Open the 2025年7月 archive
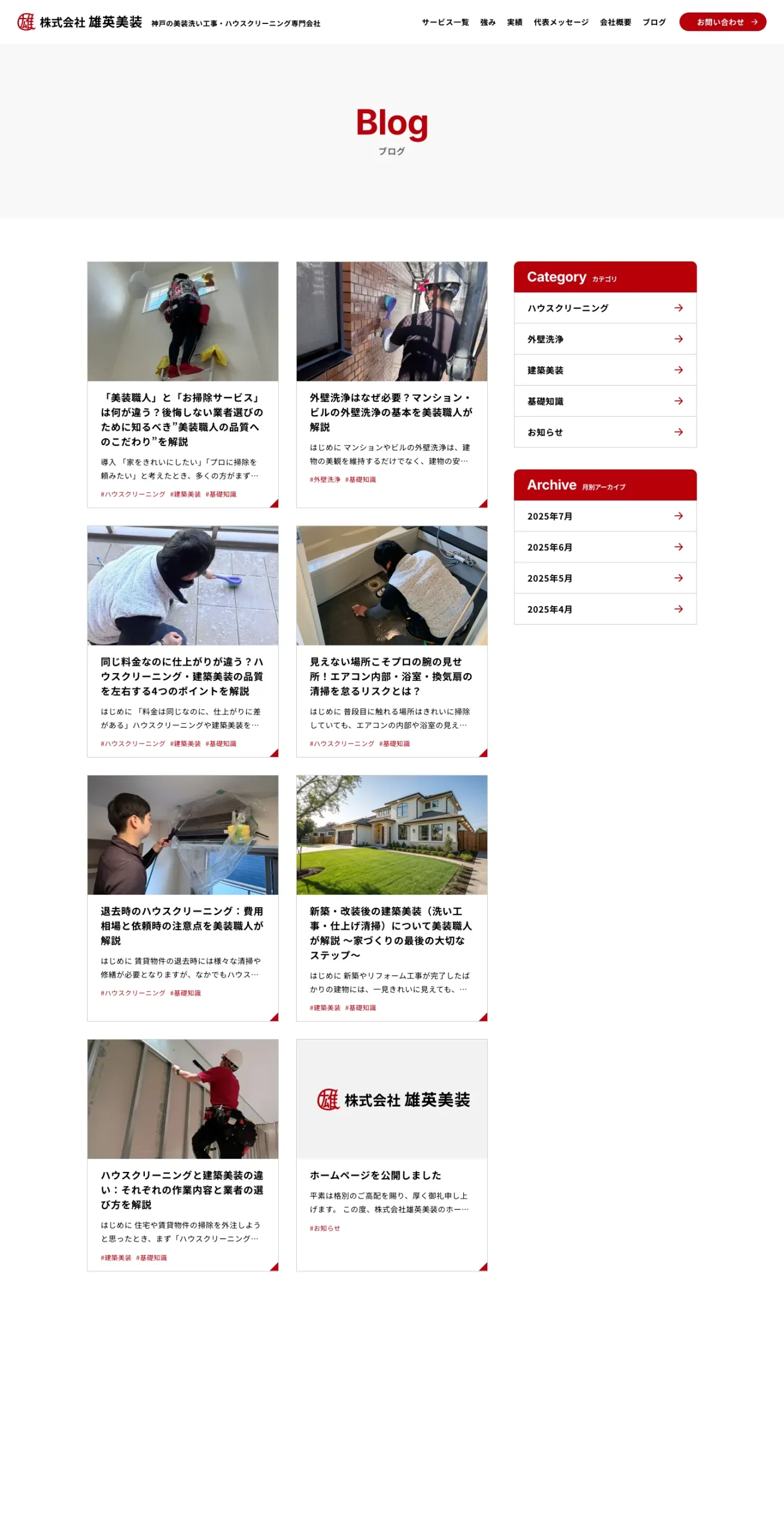784x1533 pixels. point(604,516)
